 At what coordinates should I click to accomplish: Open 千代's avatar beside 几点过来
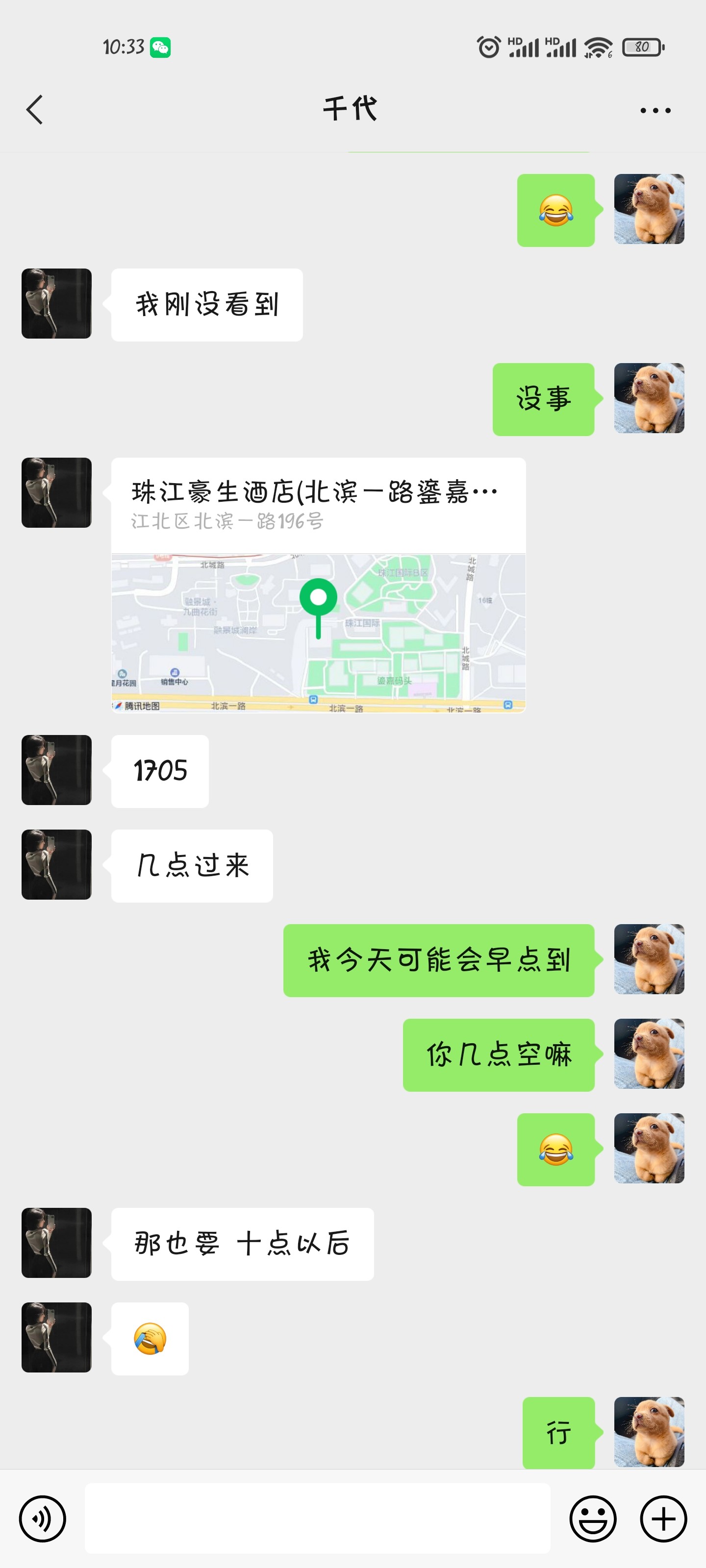coord(56,864)
